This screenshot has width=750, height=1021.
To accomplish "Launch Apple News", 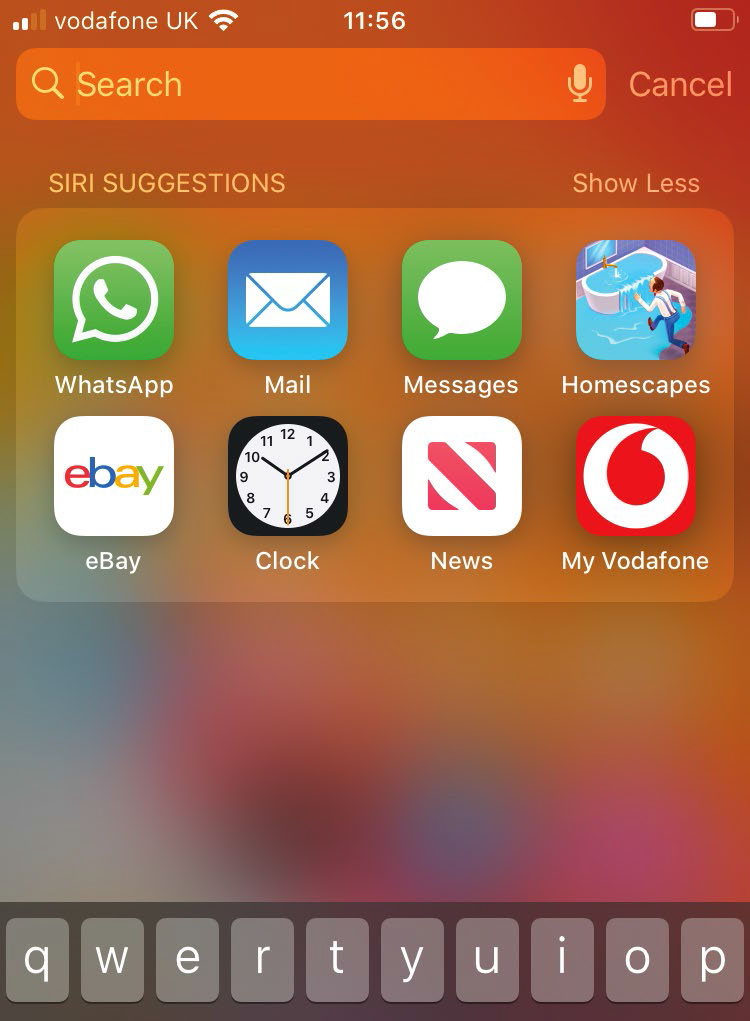I will point(462,476).
